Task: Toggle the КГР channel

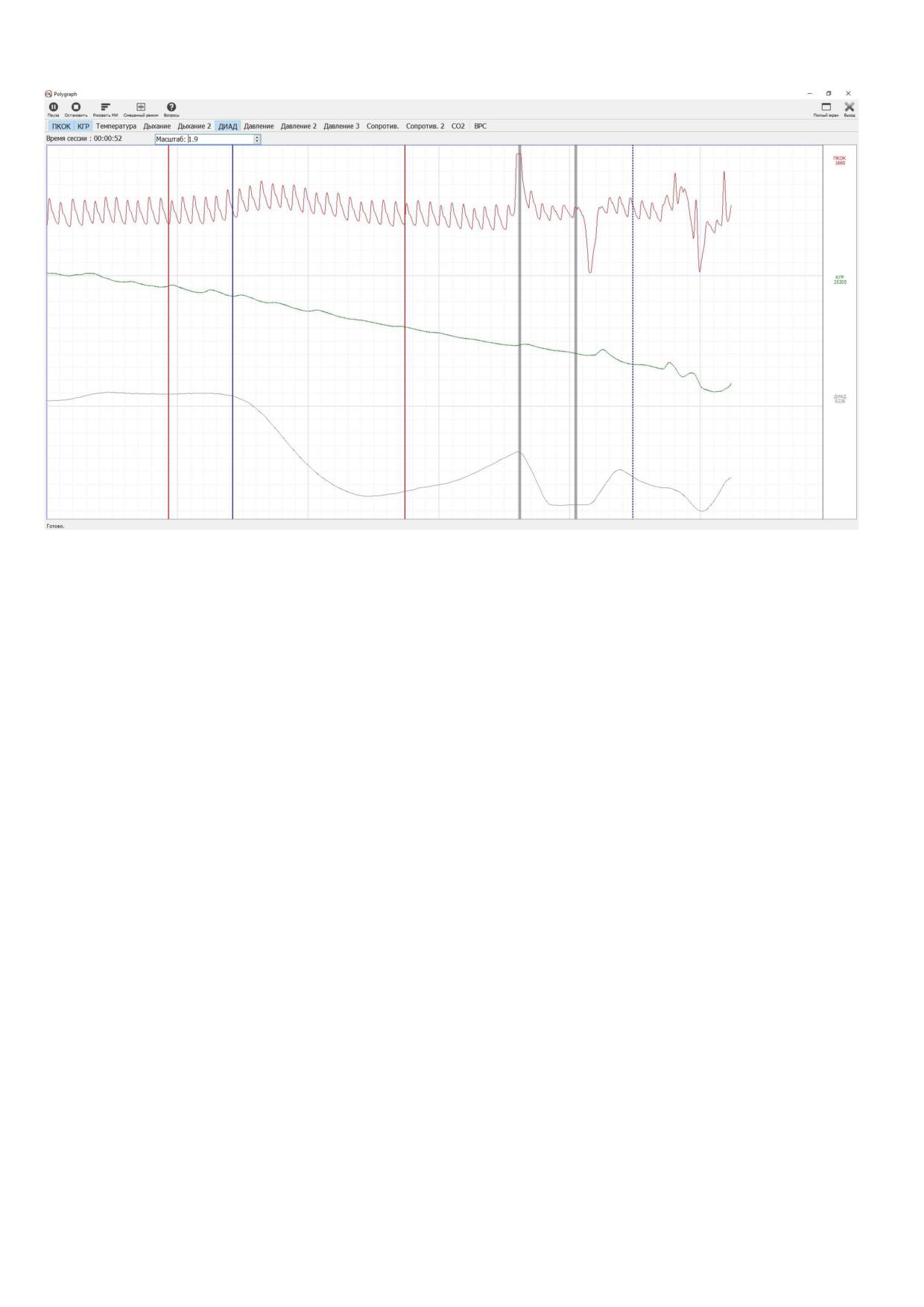Action: pos(83,127)
